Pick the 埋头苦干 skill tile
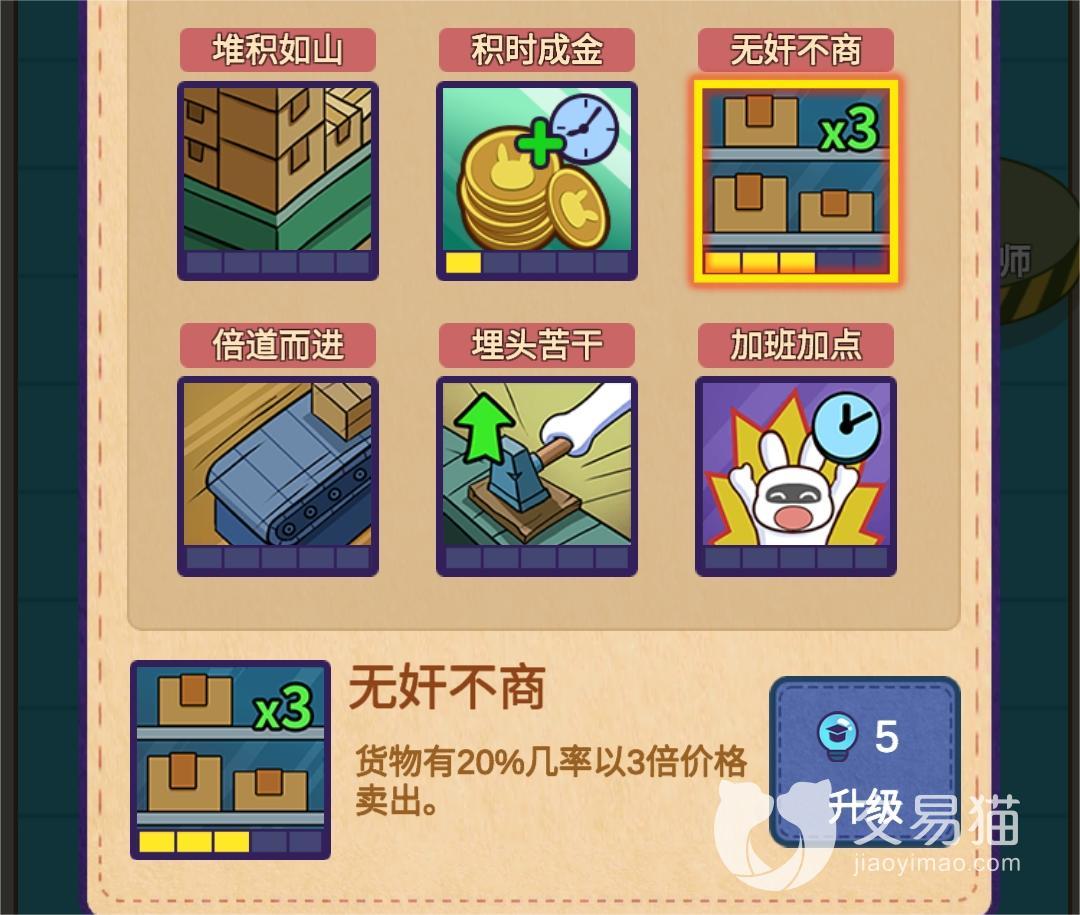Image resolution: width=1080 pixels, height=915 pixels. [537, 475]
